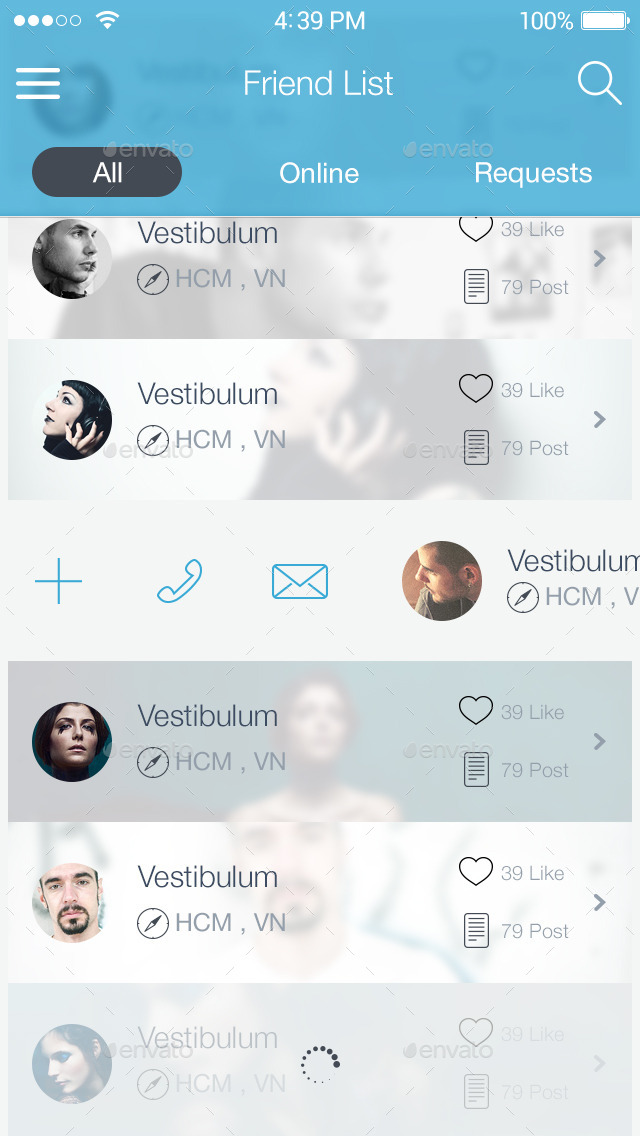
Task: Switch to the Requests tab
Action: point(533,173)
